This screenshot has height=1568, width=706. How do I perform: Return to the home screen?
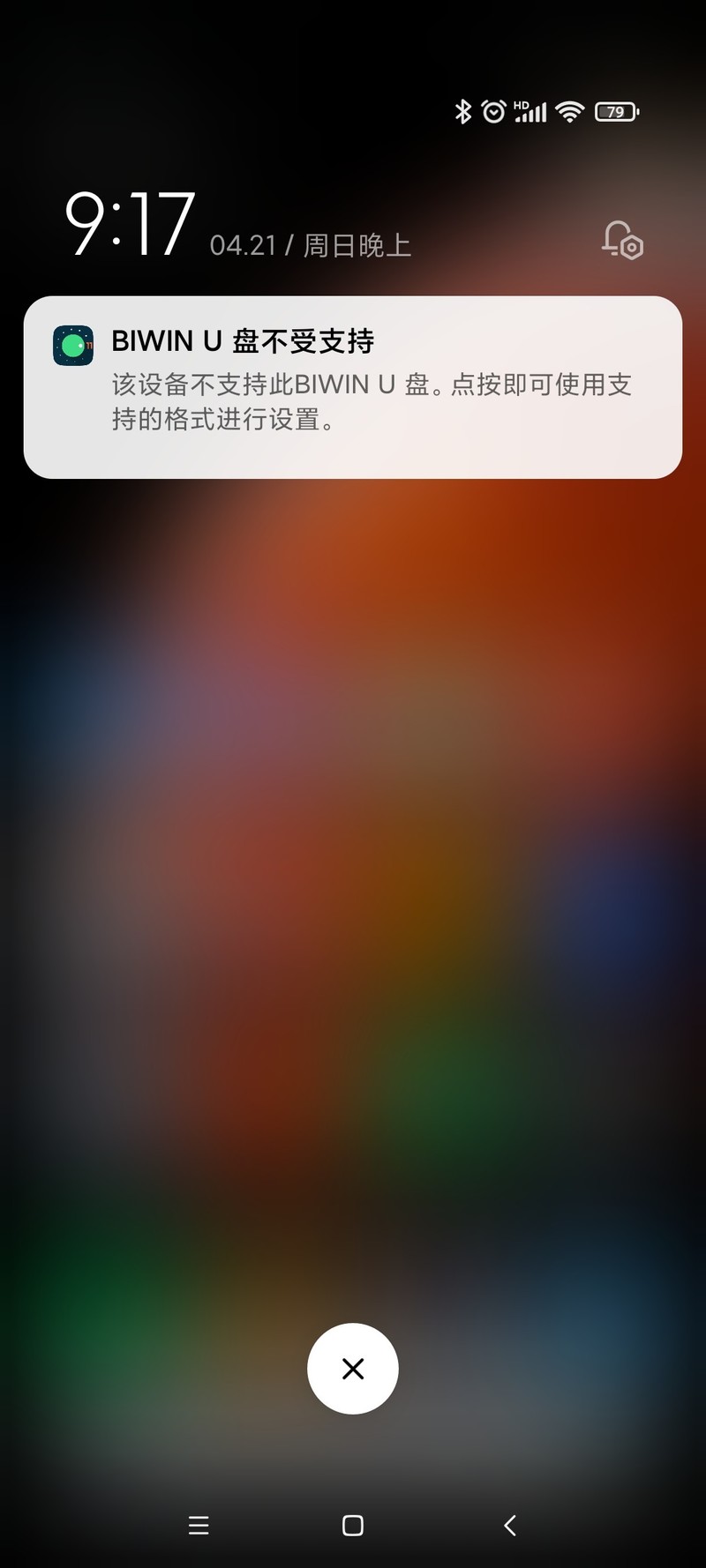[x=353, y=1526]
